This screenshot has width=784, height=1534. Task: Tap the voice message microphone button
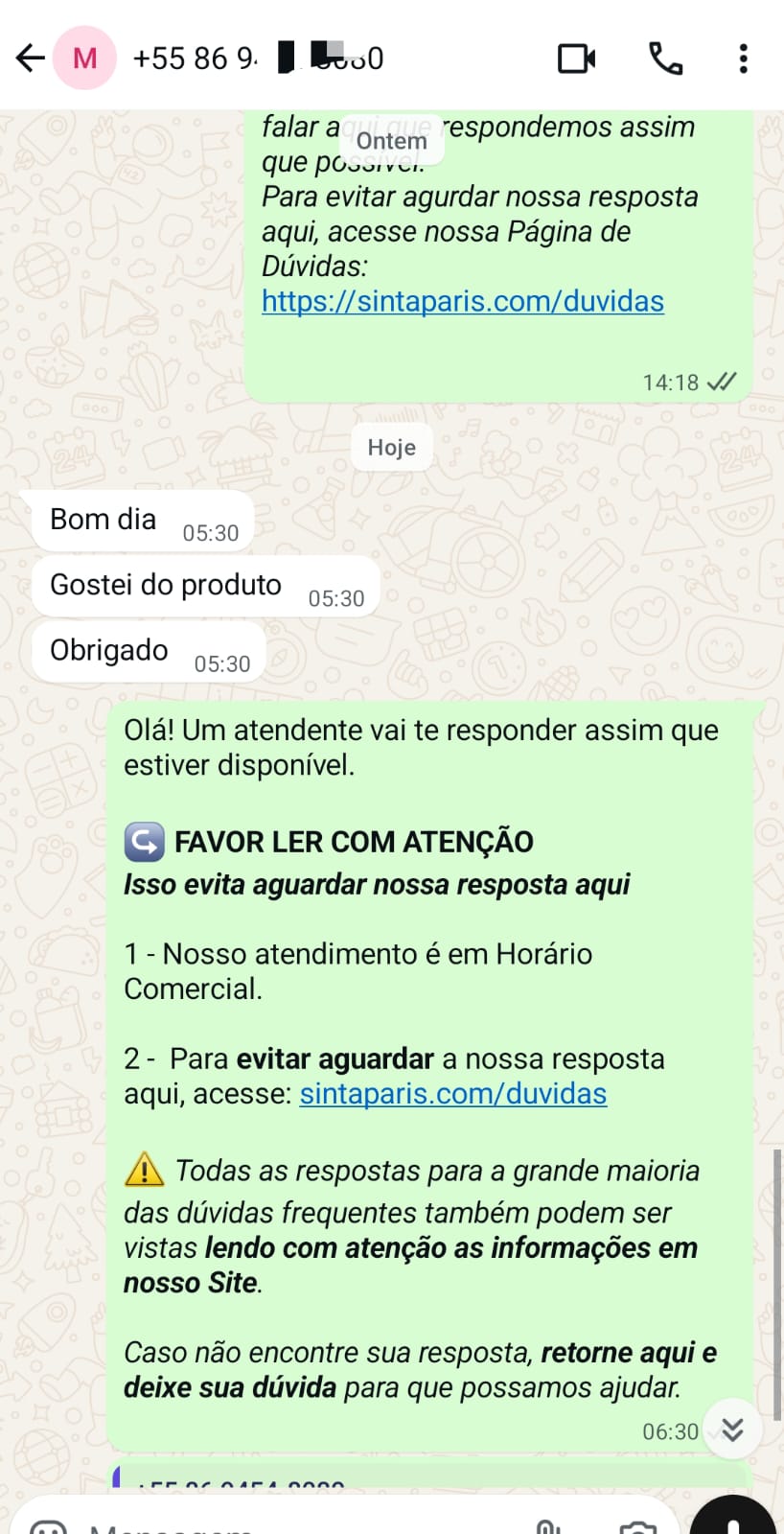tap(733, 1520)
